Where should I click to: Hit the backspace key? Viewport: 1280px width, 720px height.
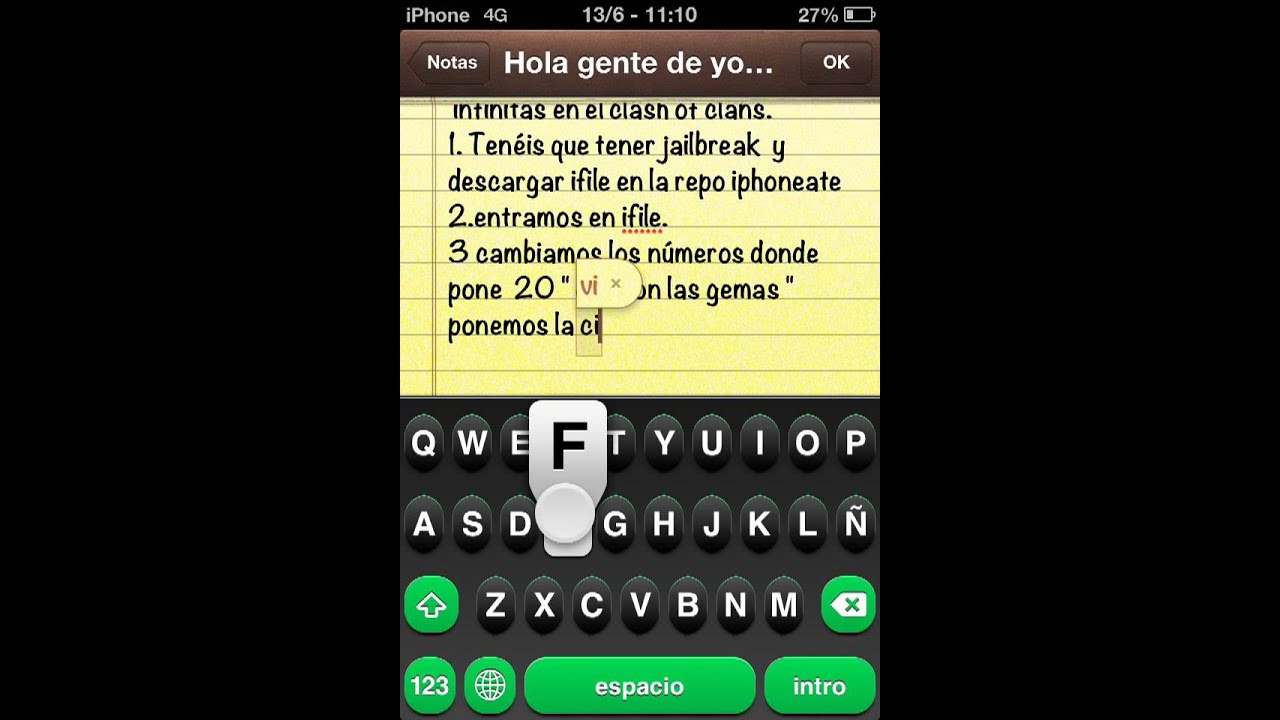(848, 605)
